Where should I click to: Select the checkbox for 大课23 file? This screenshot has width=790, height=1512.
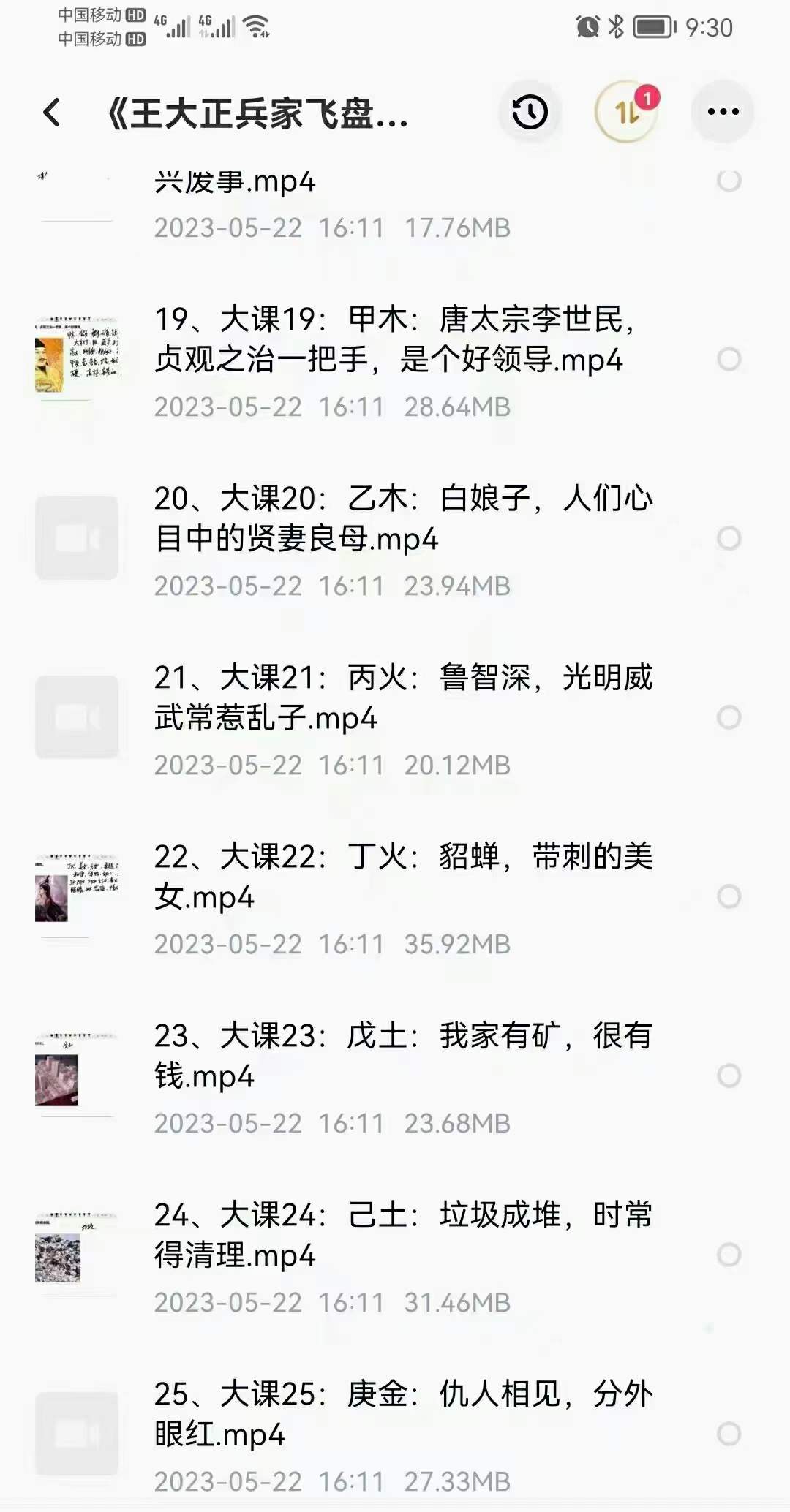click(x=729, y=1076)
